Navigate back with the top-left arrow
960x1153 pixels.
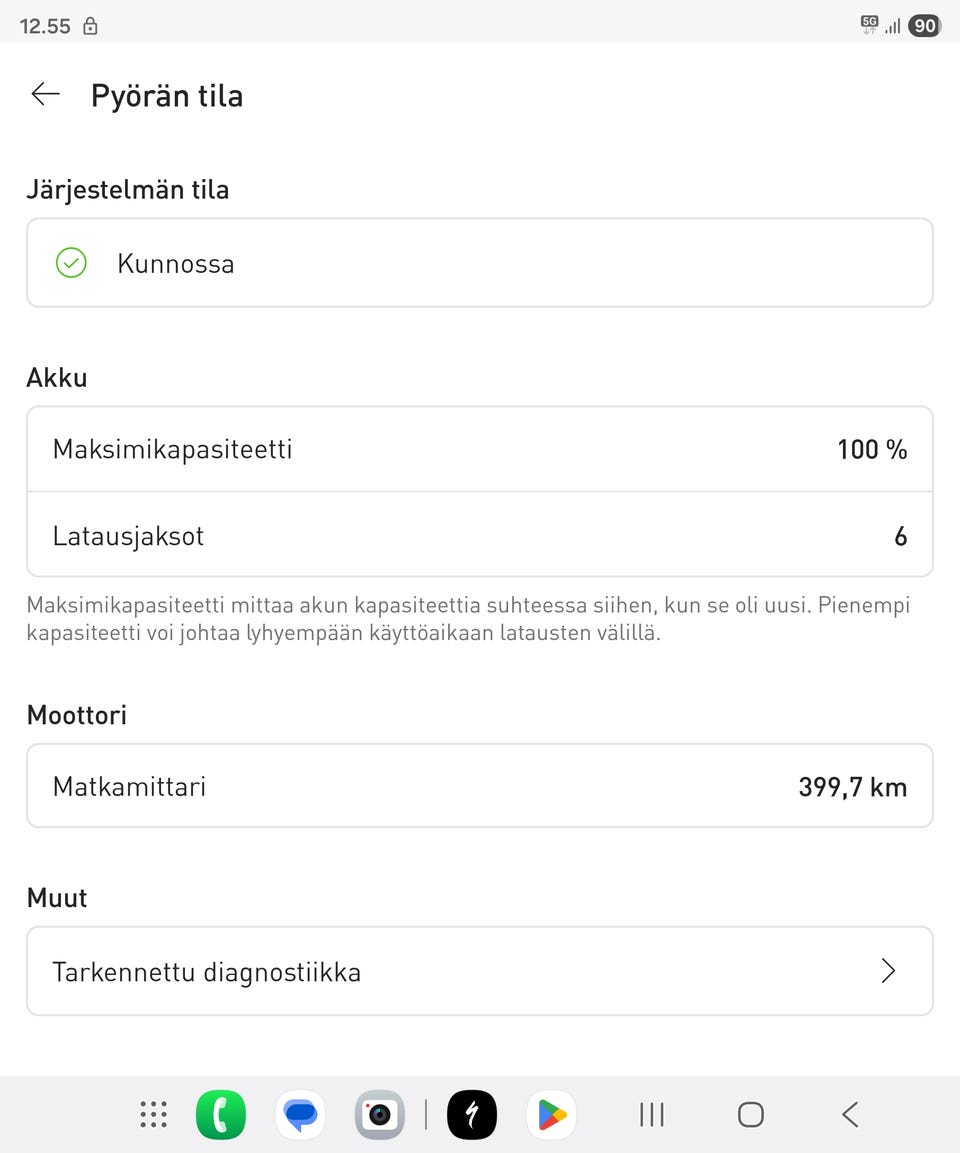point(44,94)
